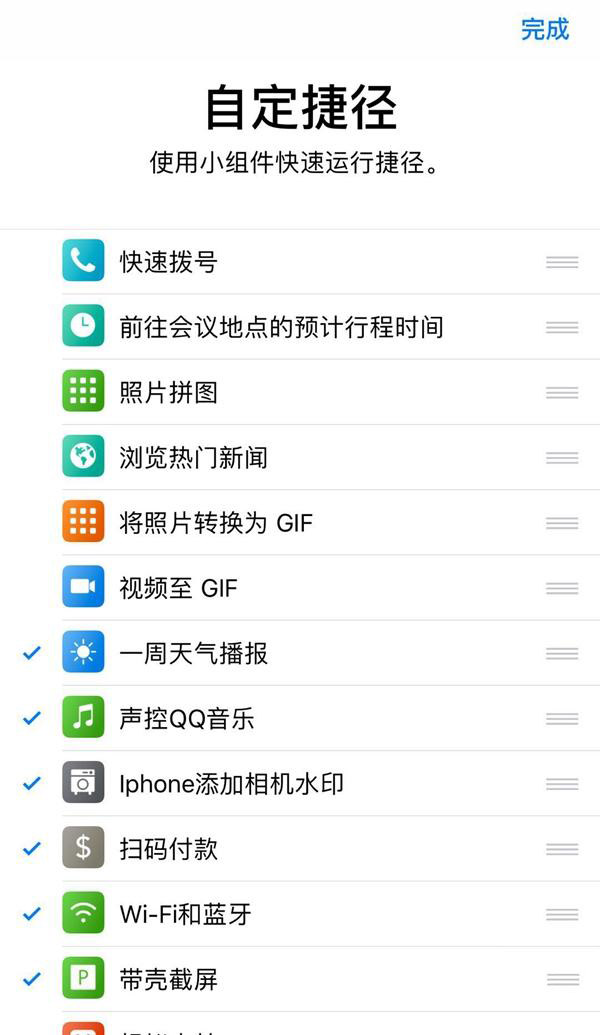Remove Wi-Fi和蓝牙 from the widget
The height and width of the screenshot is (1035, 600).
(x=300, y=914)
